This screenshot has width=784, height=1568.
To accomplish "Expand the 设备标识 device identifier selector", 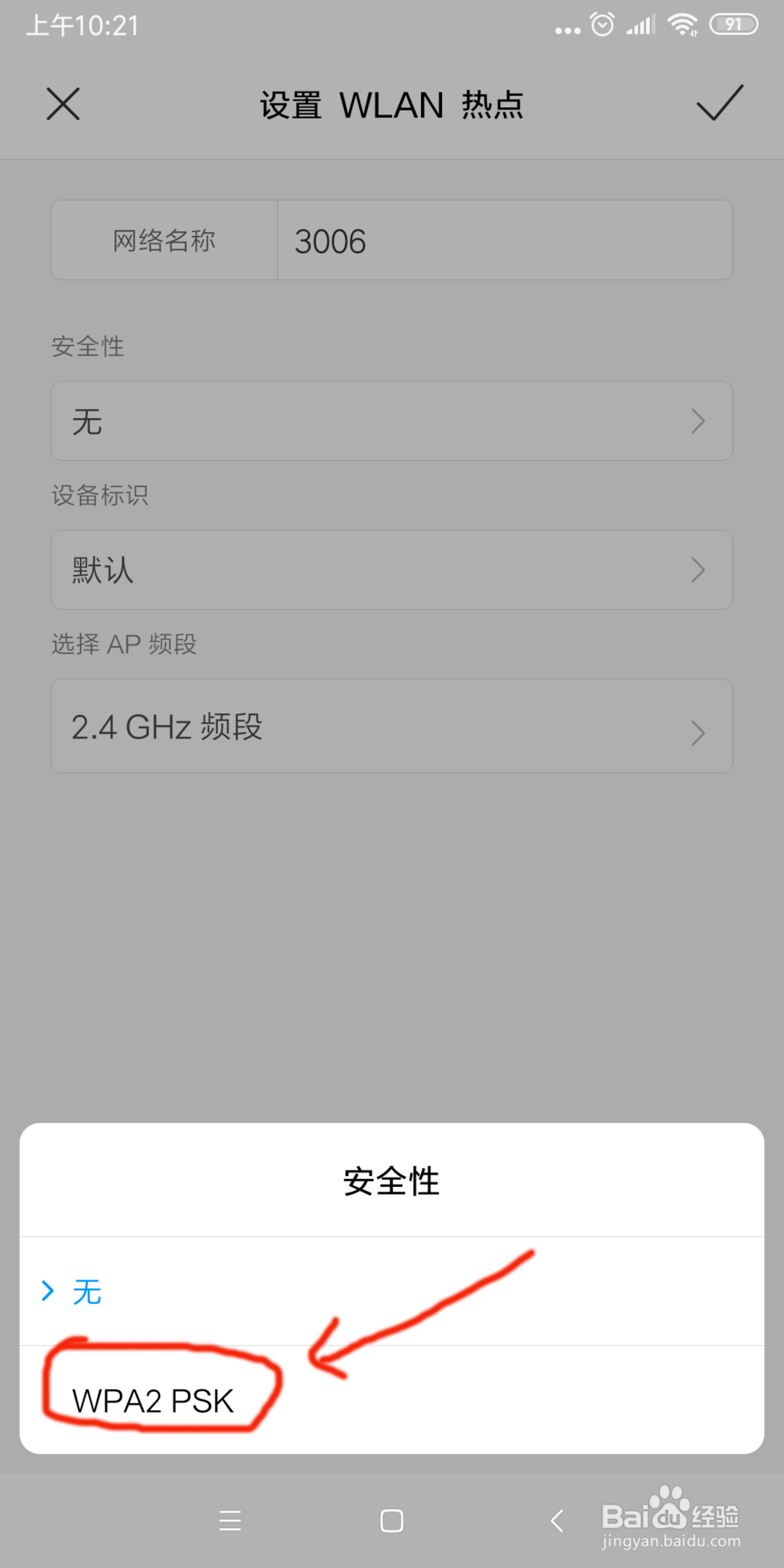I will coord(390,570).
